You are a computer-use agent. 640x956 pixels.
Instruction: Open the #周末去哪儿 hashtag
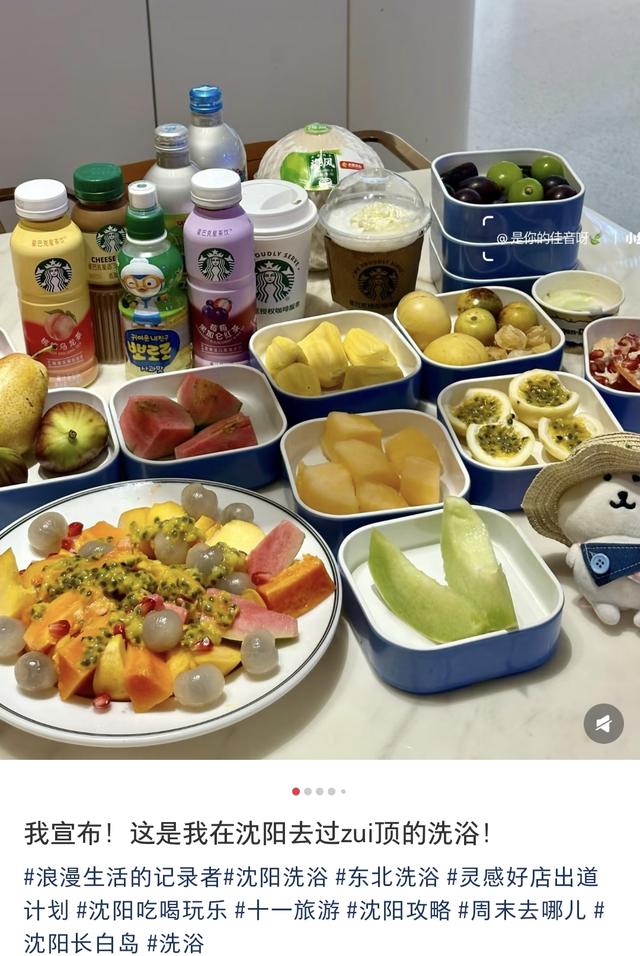pos(520,909)
